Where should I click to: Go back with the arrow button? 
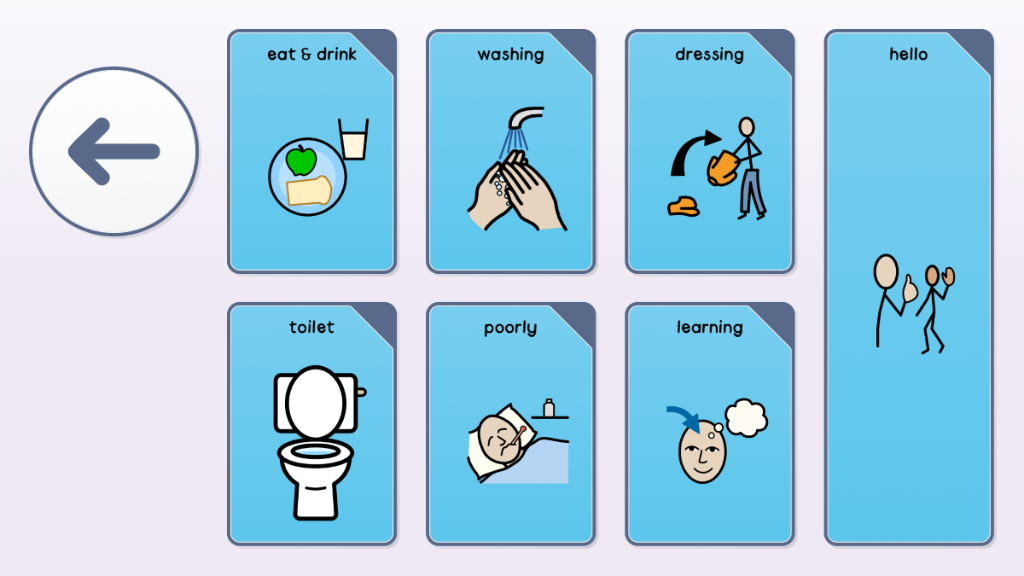coord(114,152)
